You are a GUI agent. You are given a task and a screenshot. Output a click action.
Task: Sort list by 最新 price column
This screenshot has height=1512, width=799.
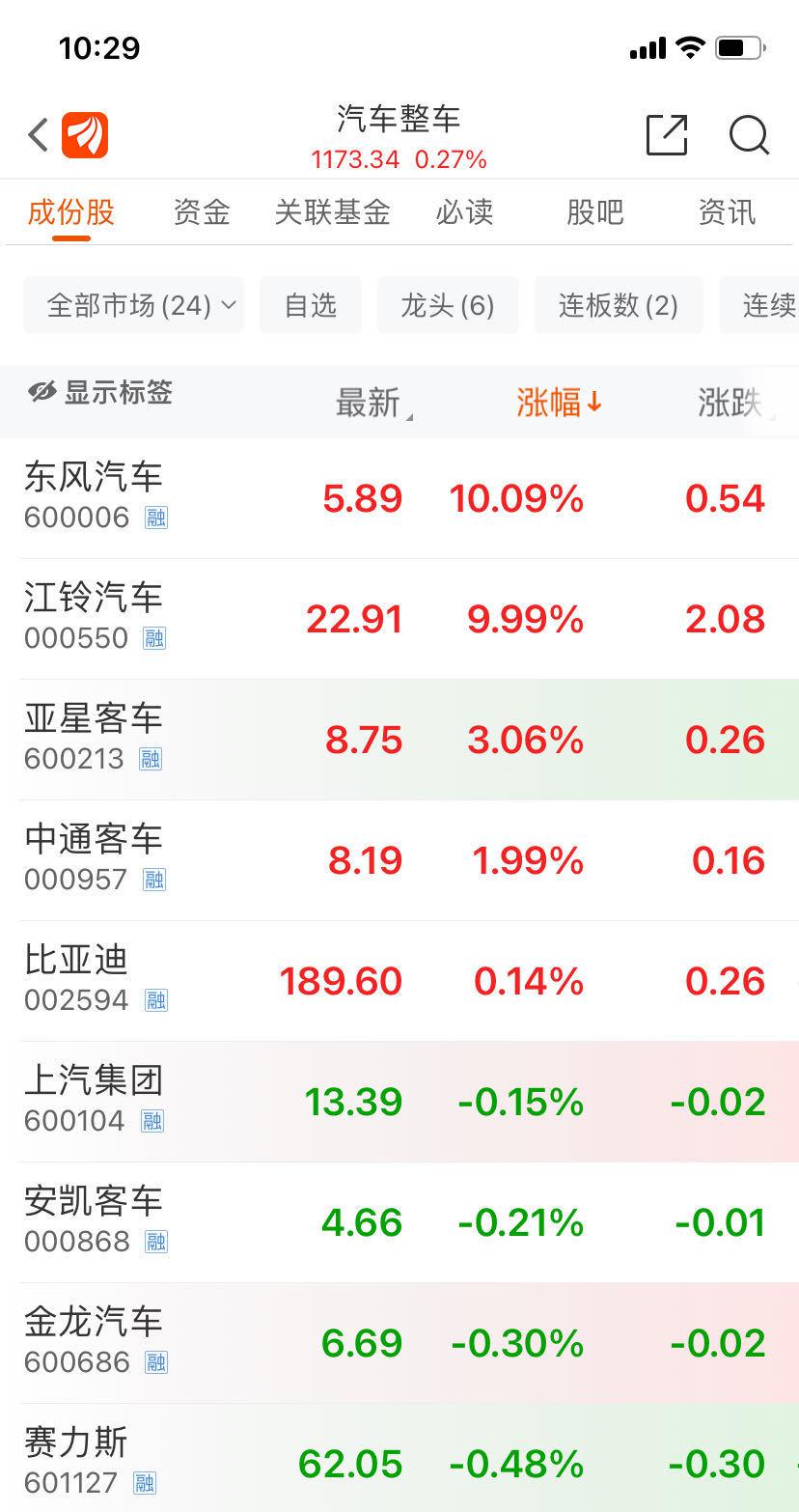(x=370, y=403)
